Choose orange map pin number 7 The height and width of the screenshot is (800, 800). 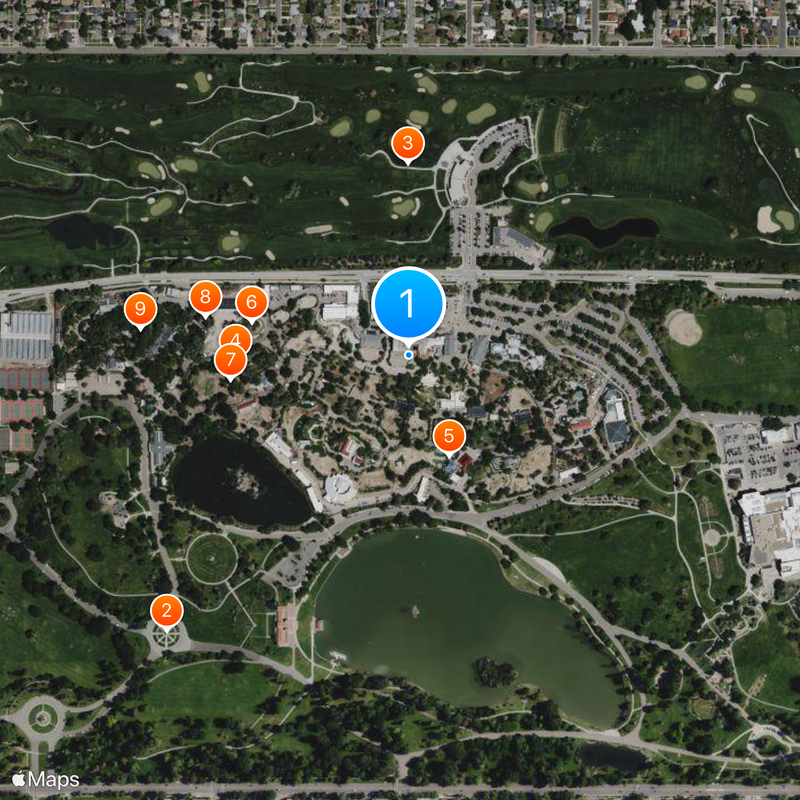[231, 359]
